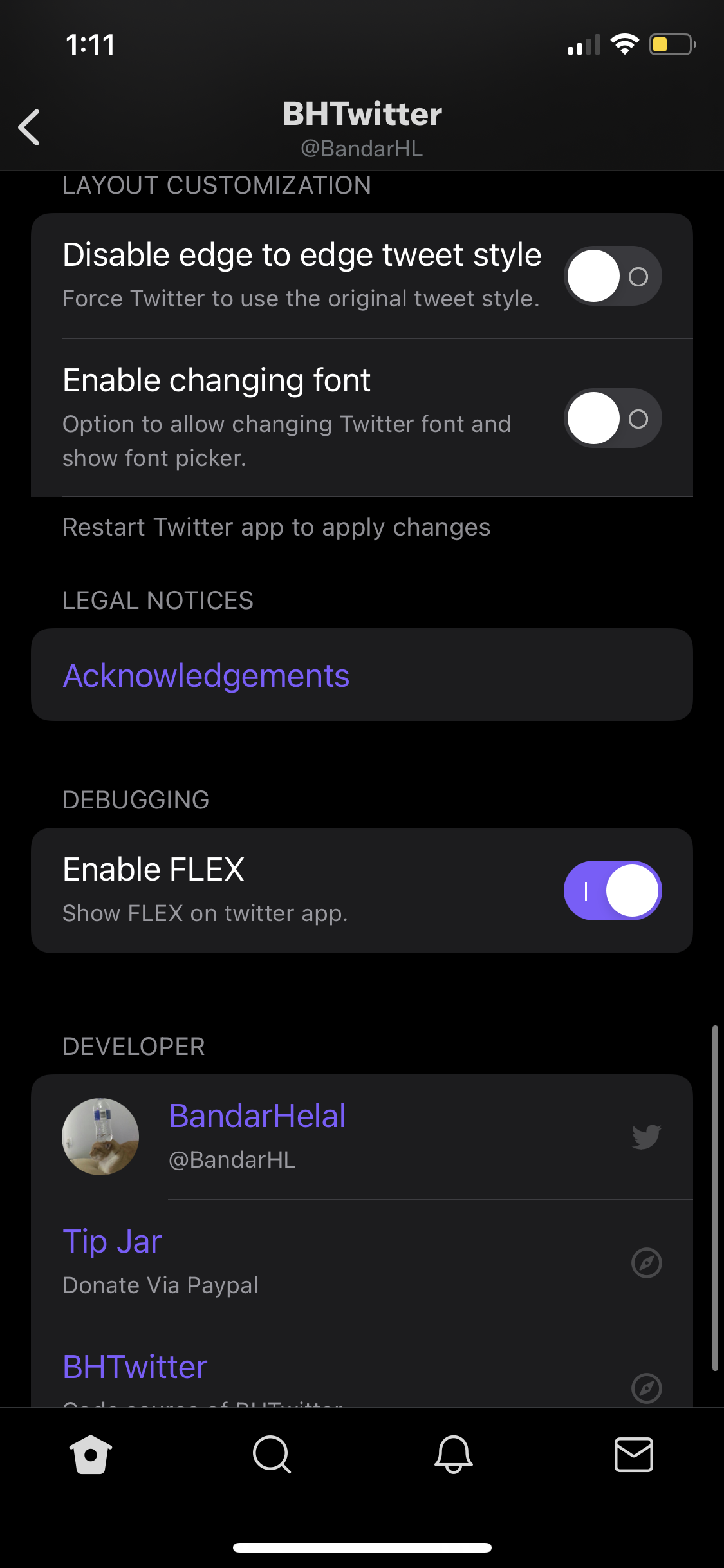Switch to the Home tab

[91, 1455]
